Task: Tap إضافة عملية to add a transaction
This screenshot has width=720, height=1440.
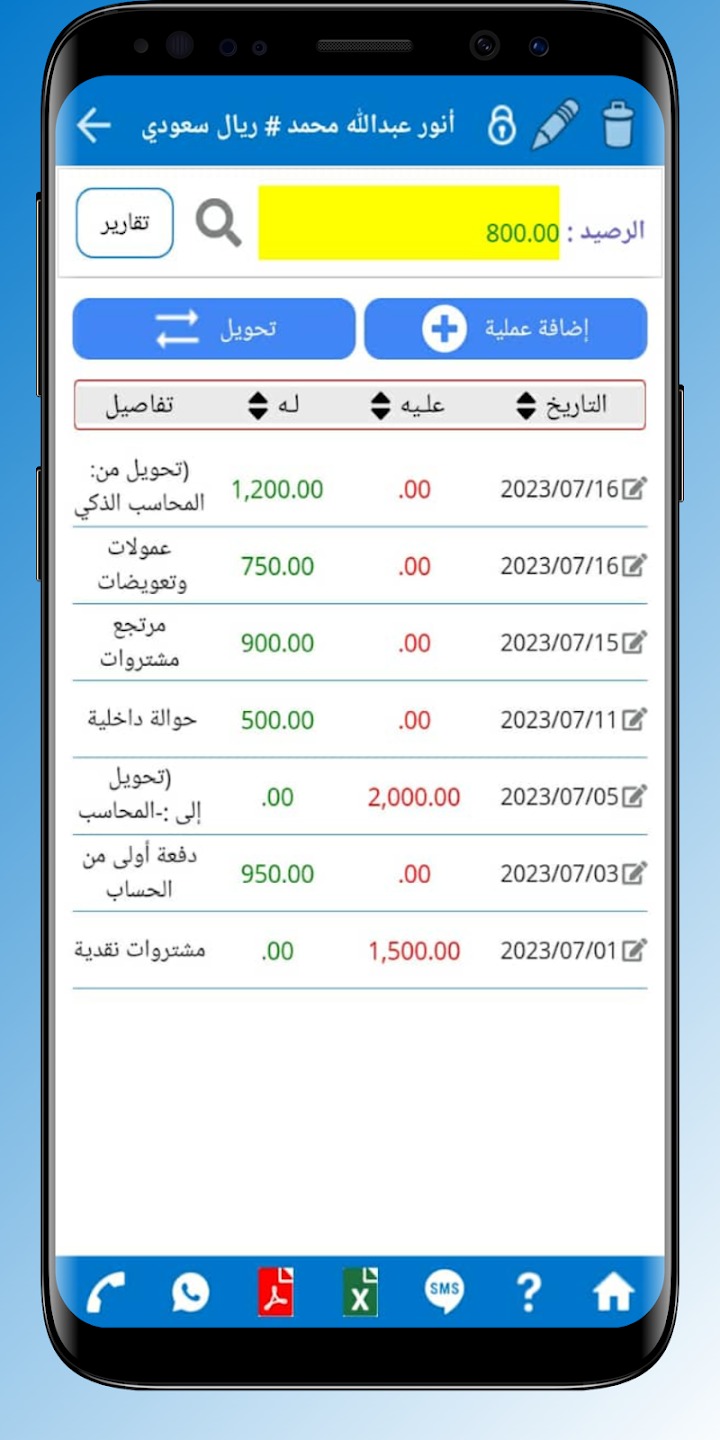Action: [506, 329]
